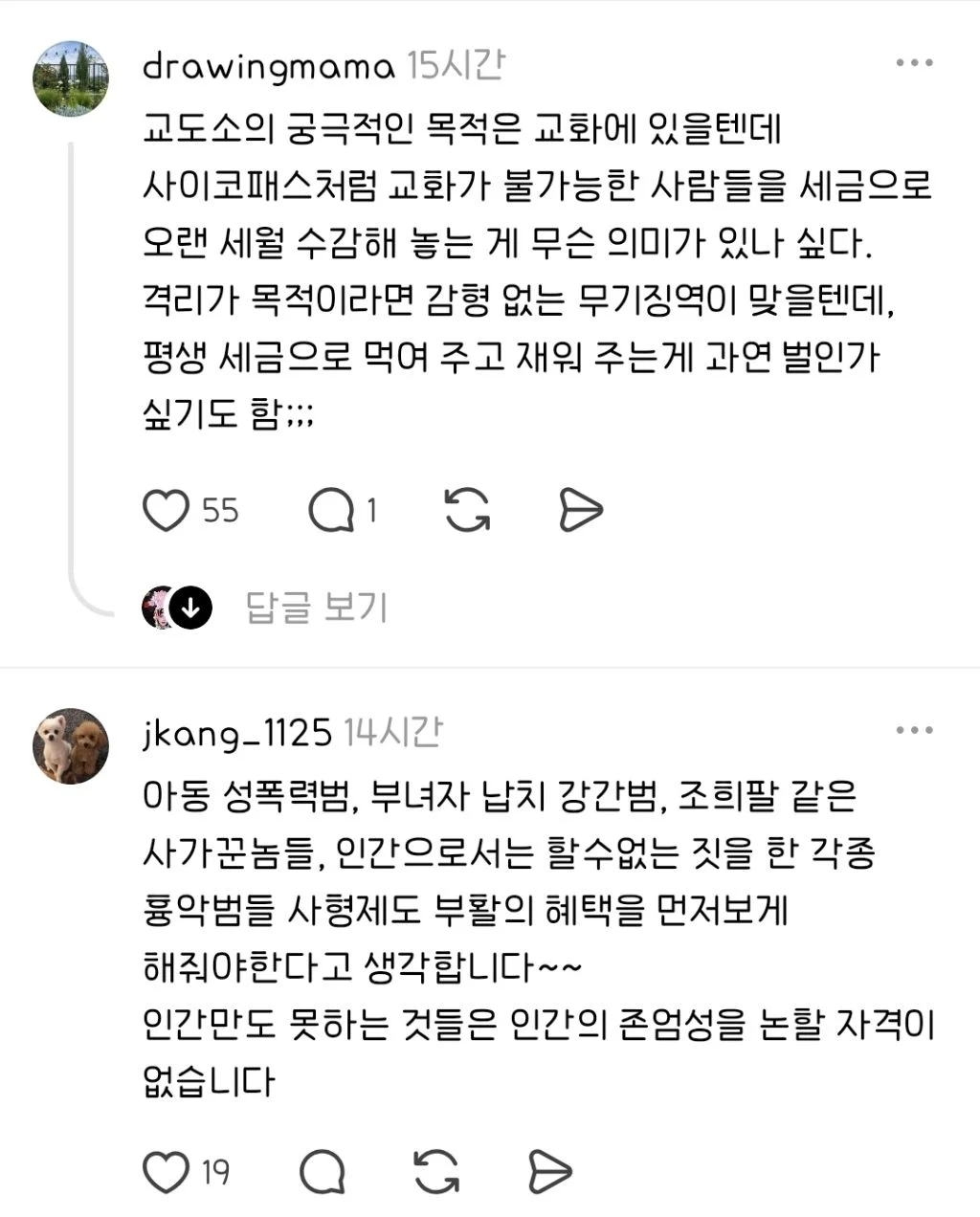Like jkang_1125's comment

[x=166, y=1171]
